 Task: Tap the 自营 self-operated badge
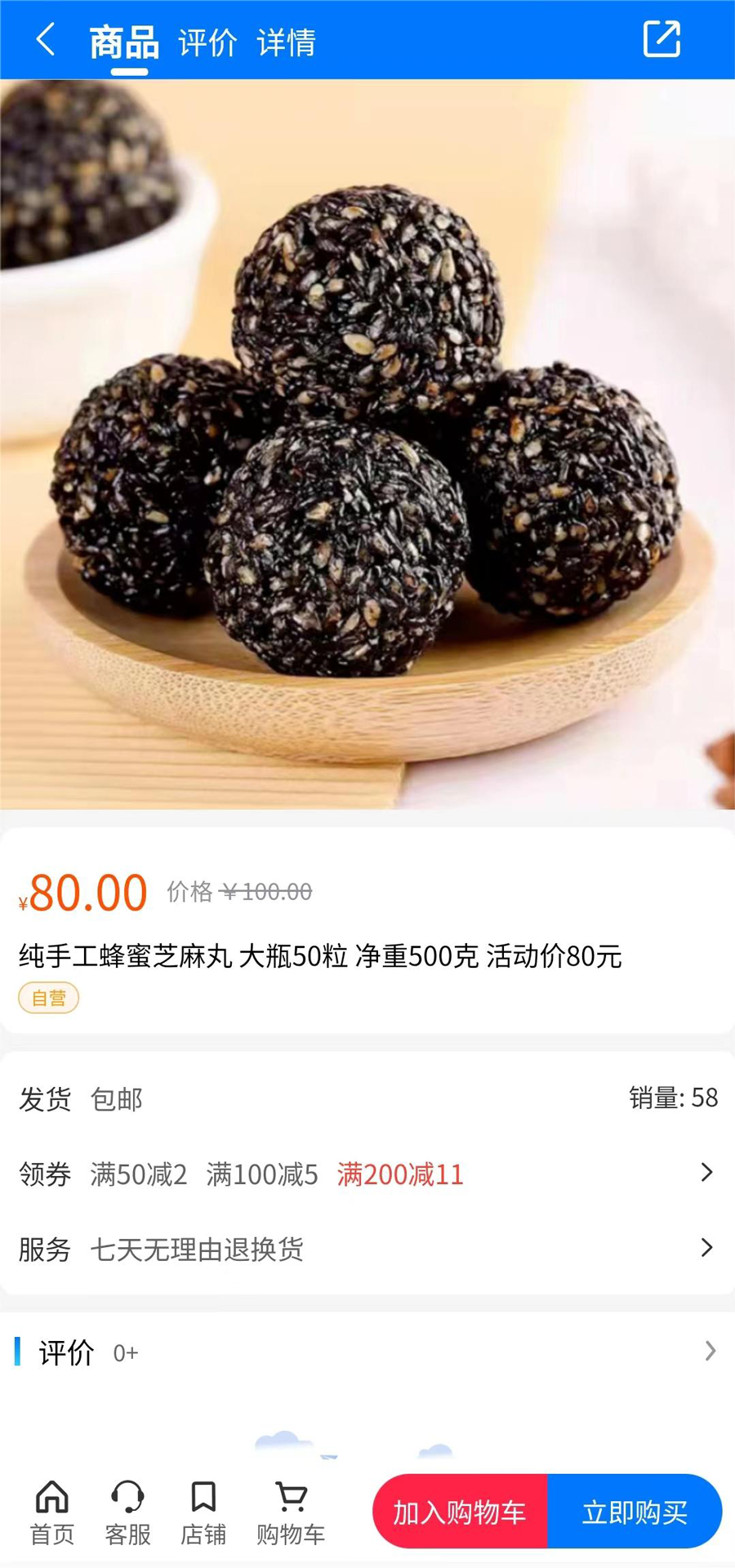(x=48, y=998)
